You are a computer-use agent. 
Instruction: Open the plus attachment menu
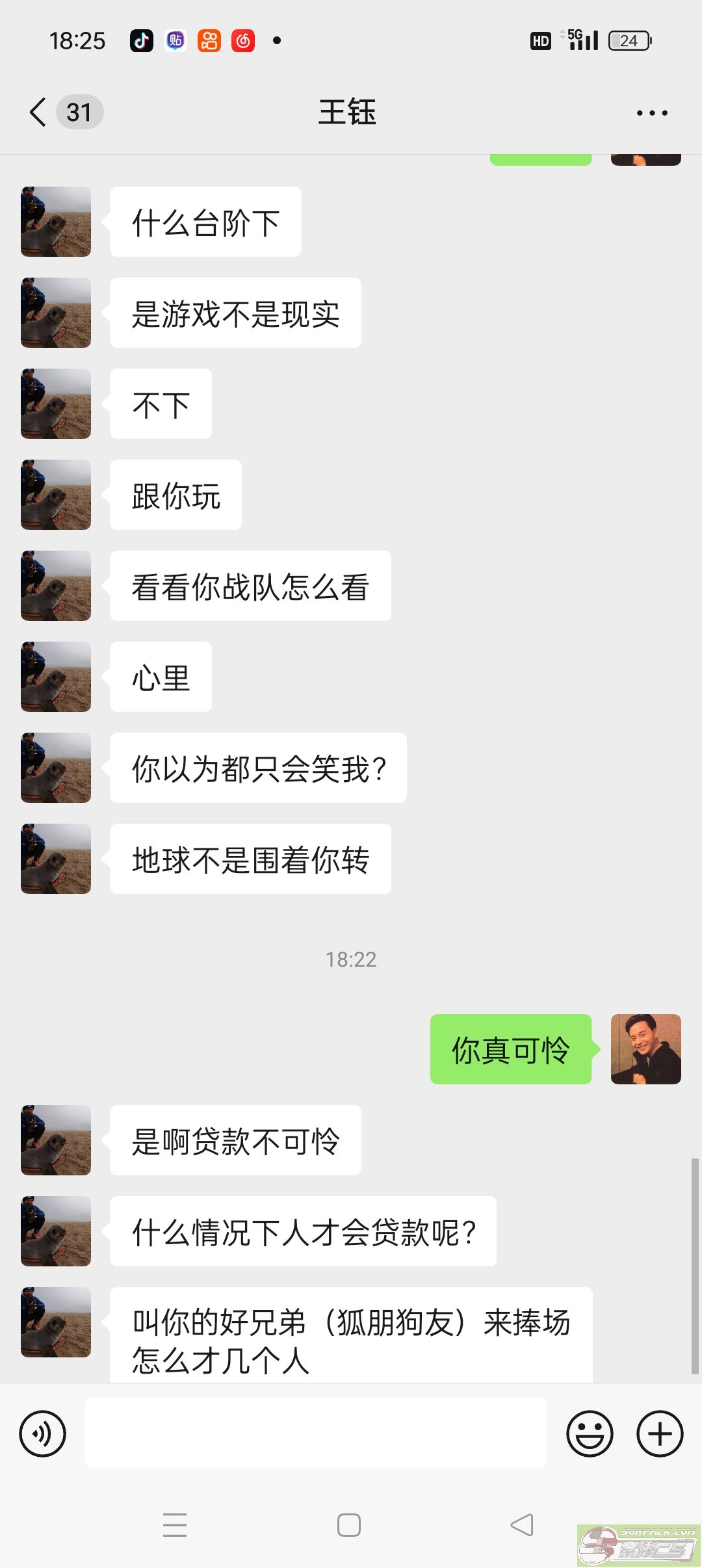tap(660, 1433)
